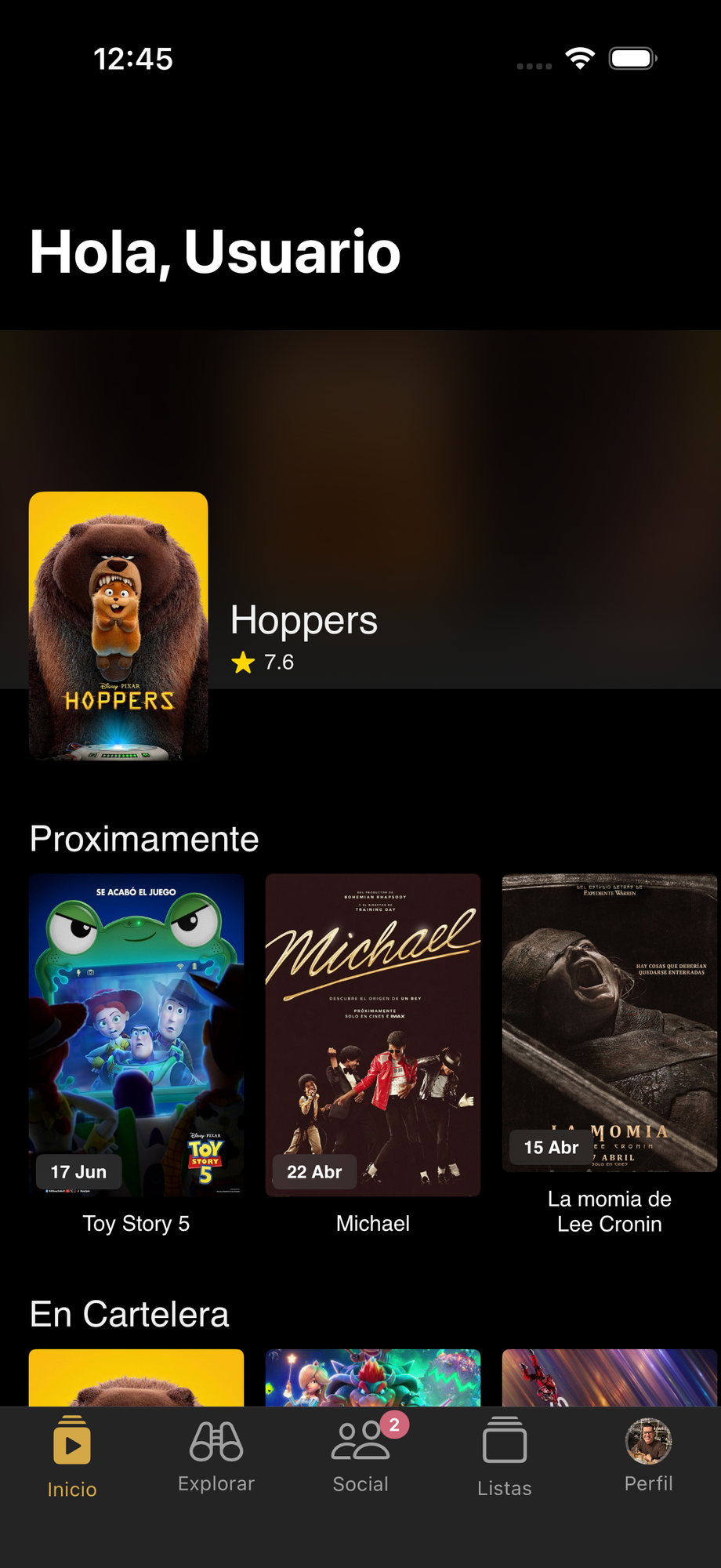Open the Hoppers title link
This screenshot has height=1568, width=721.
point(304,619)
